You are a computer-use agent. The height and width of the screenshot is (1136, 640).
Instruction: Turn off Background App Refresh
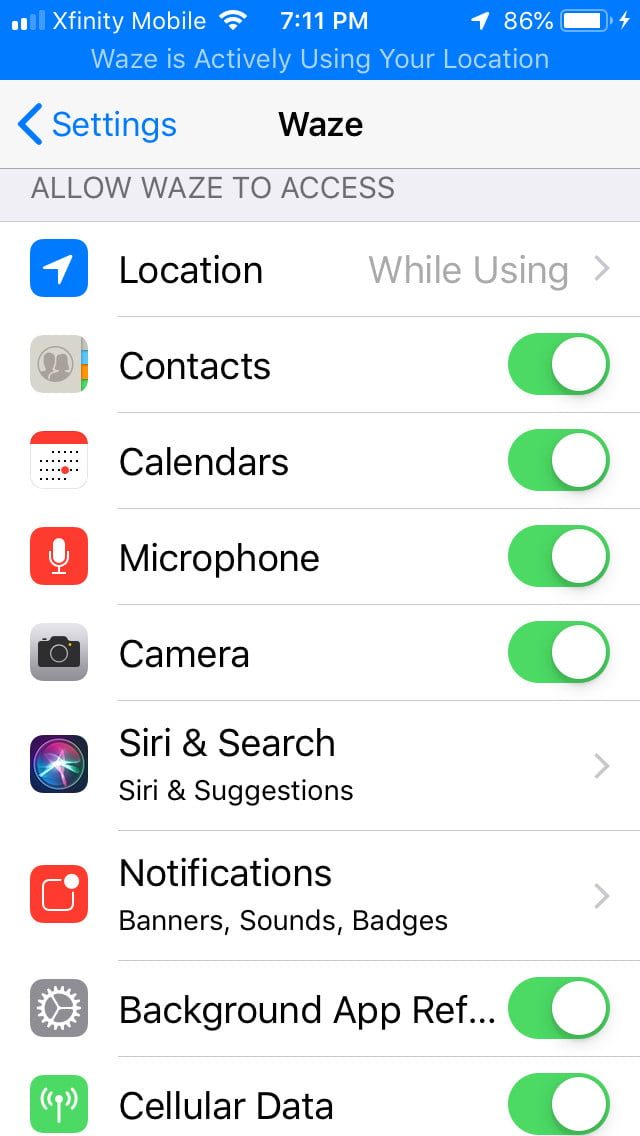tap(558, 1009)
